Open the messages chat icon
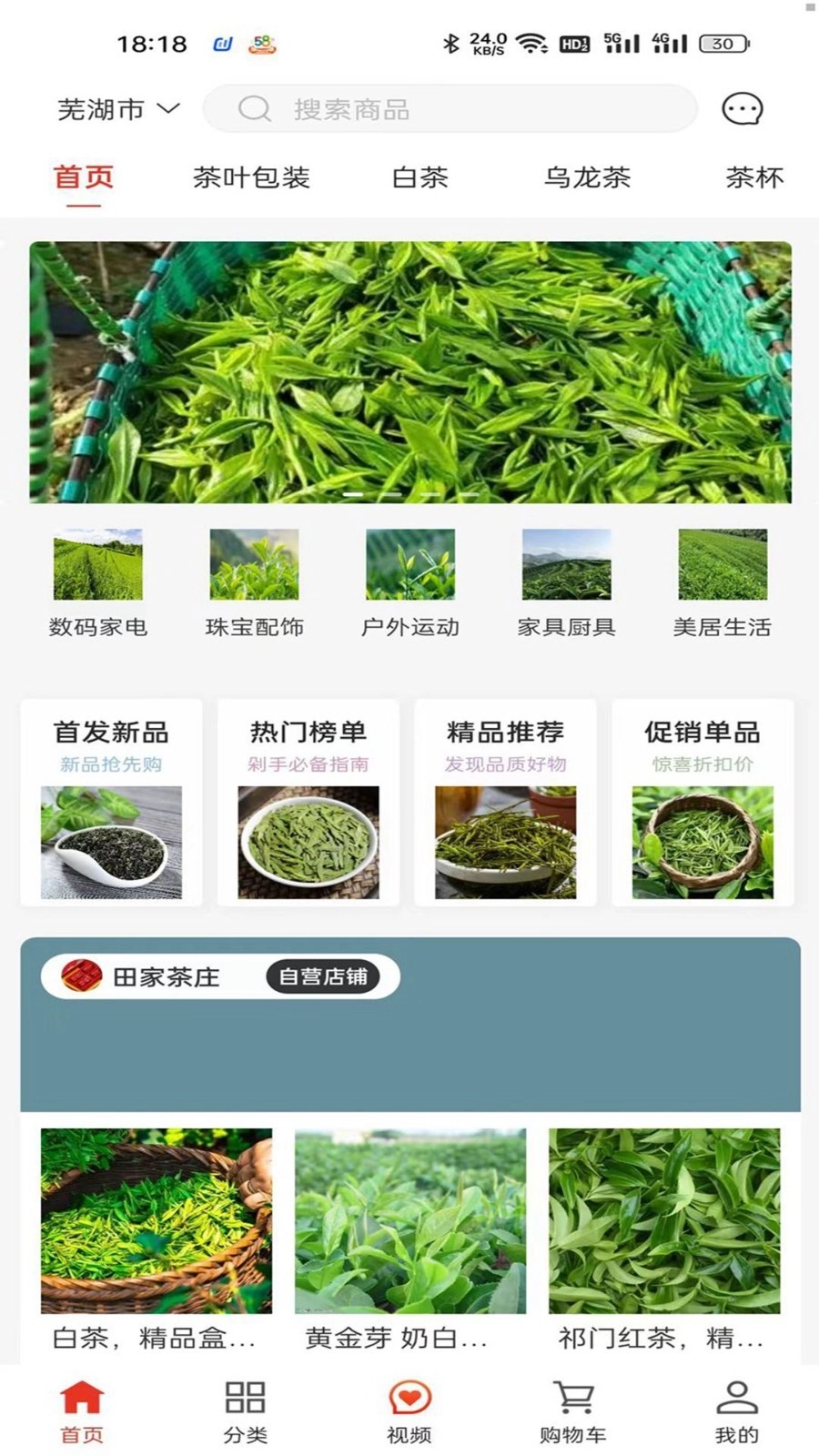Image resolution: width=819 pixels, height=1456 pixels. (742, 109)
